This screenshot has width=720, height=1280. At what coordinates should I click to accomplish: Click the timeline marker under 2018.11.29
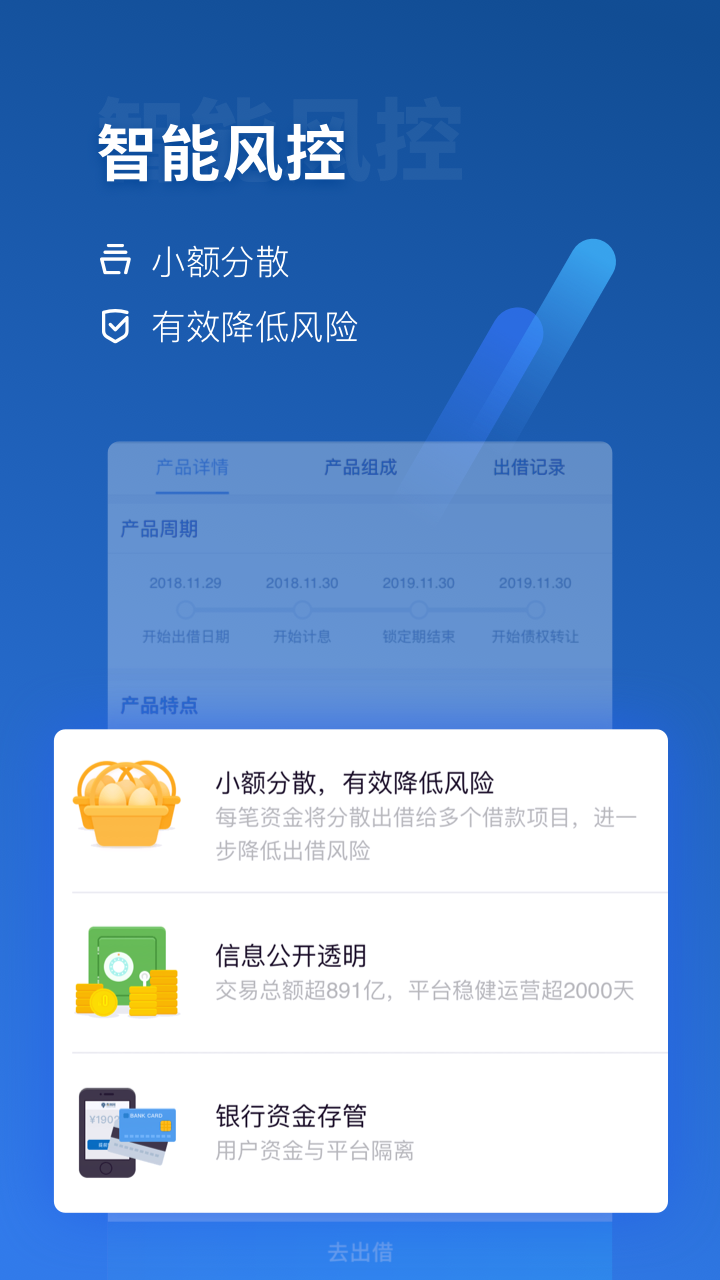(186, 607)
